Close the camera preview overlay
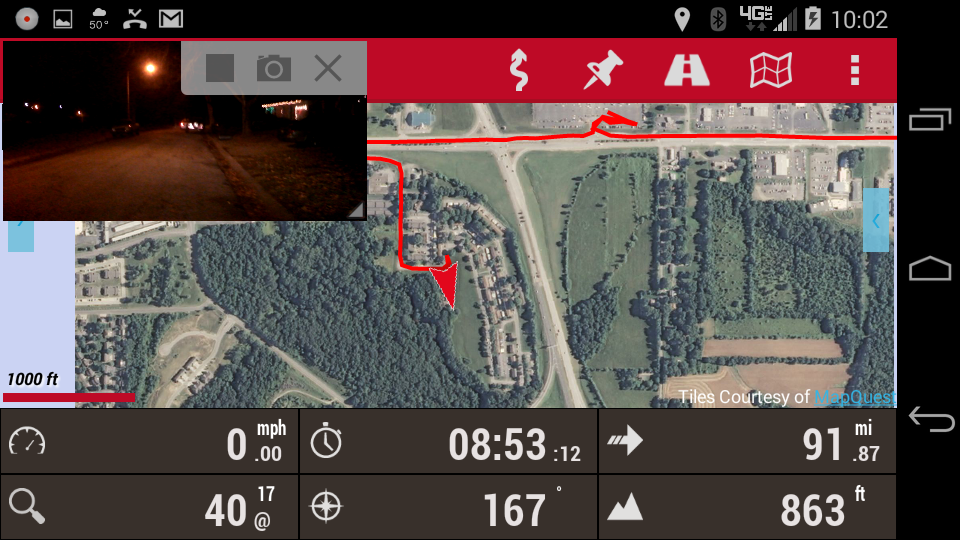960x540 pixels. pos(327,68)
